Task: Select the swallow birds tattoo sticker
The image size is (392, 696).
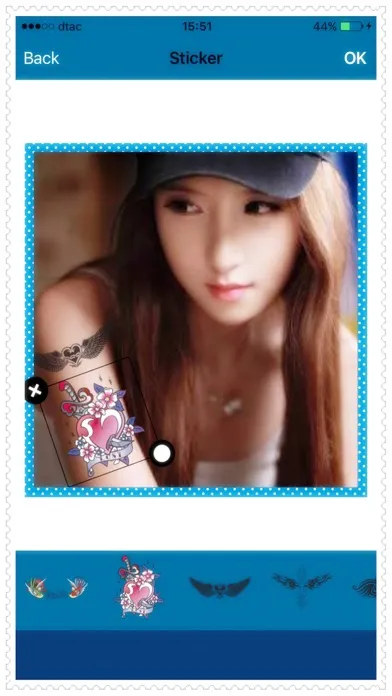Action: point(56,588)
